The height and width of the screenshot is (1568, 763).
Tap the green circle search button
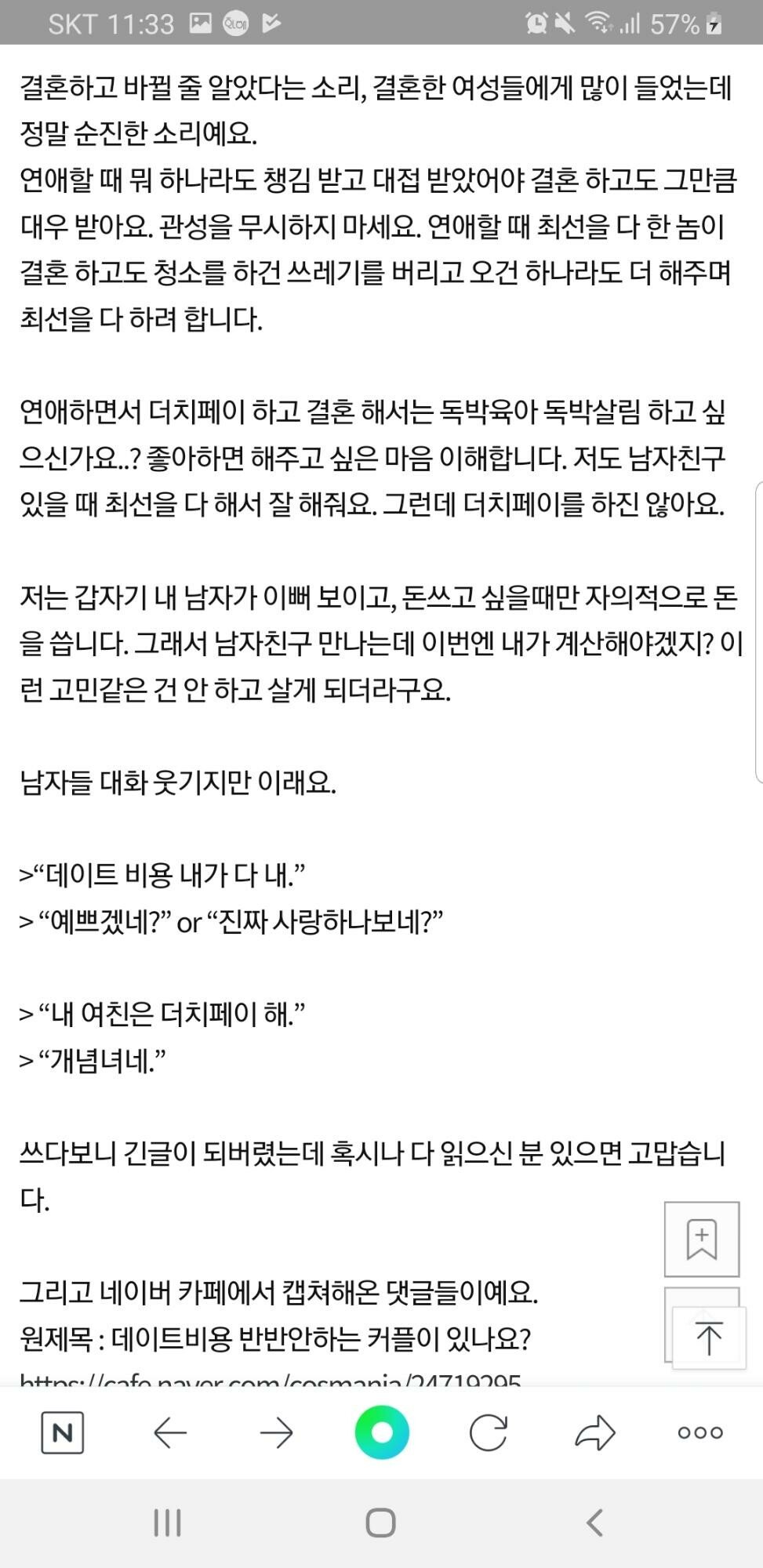click(x=382, y=1433)
